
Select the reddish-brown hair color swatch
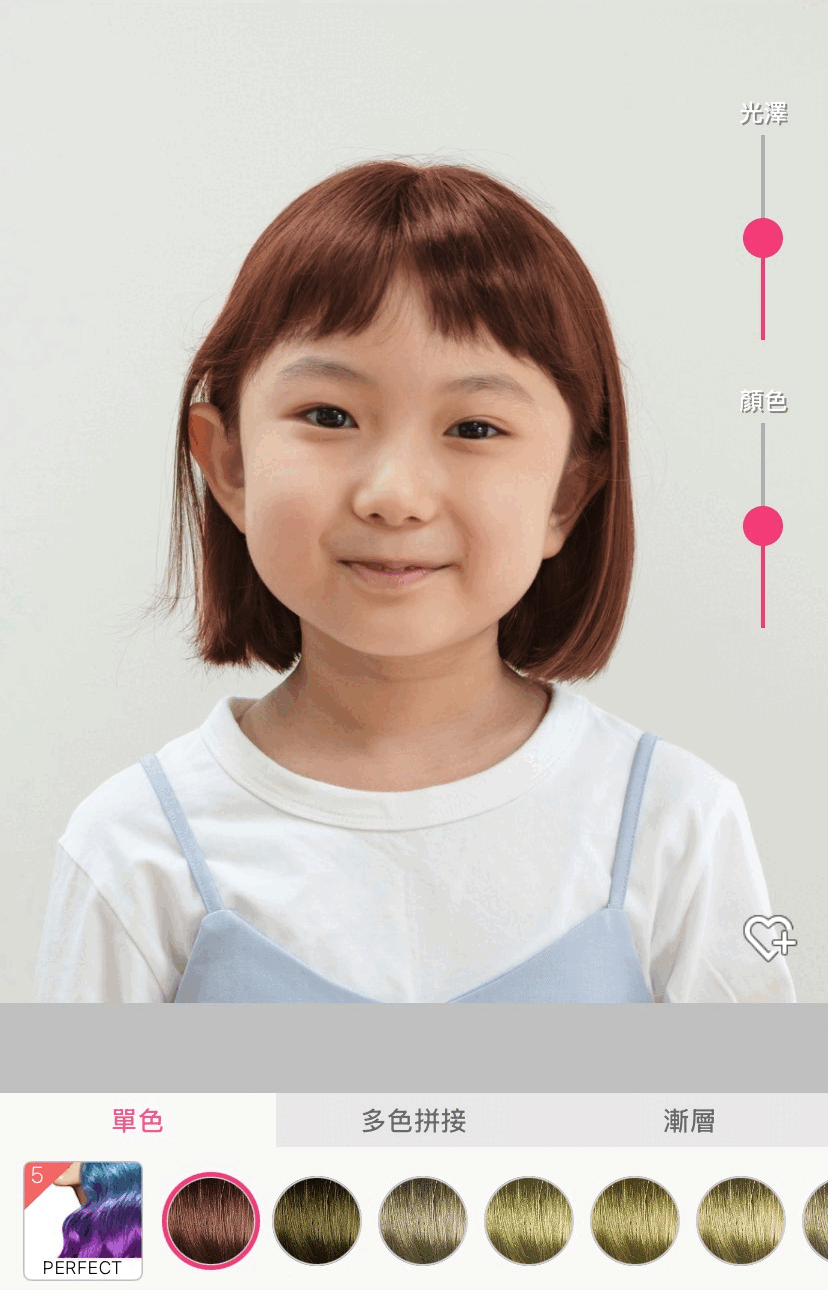pos(211,1220)
